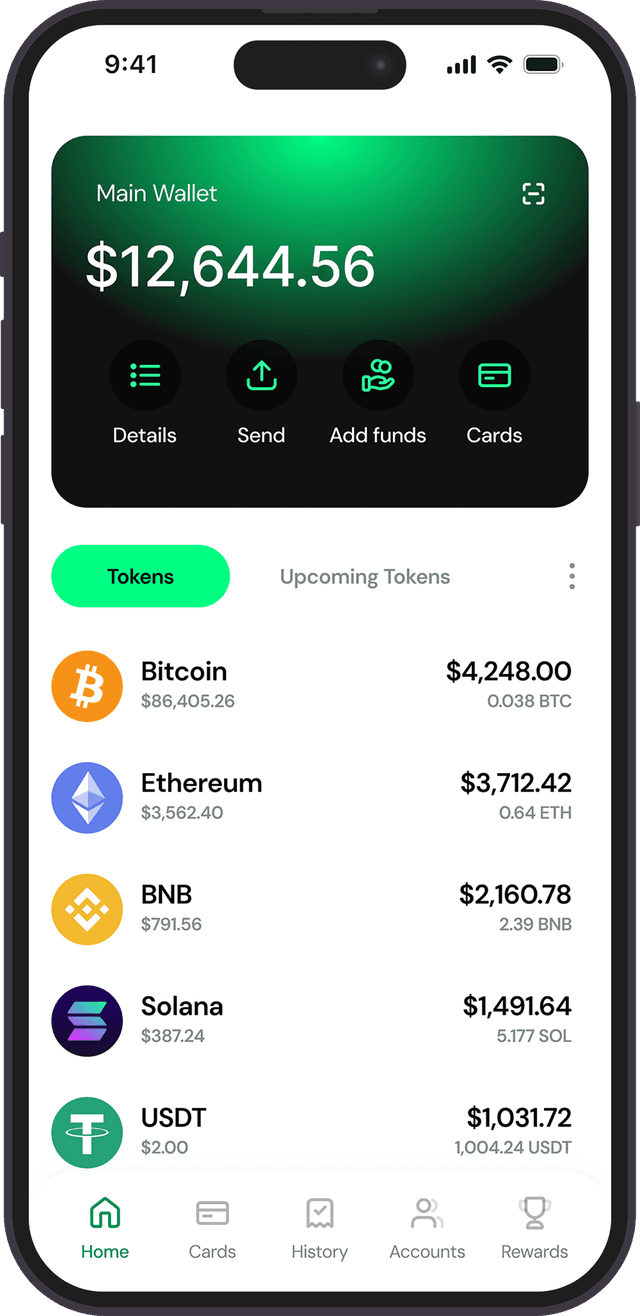Image resolution: width=640 pixels, height=1316 pixels.
Task: Open the three-dot overflow menu
Action: tap(572, 577)
